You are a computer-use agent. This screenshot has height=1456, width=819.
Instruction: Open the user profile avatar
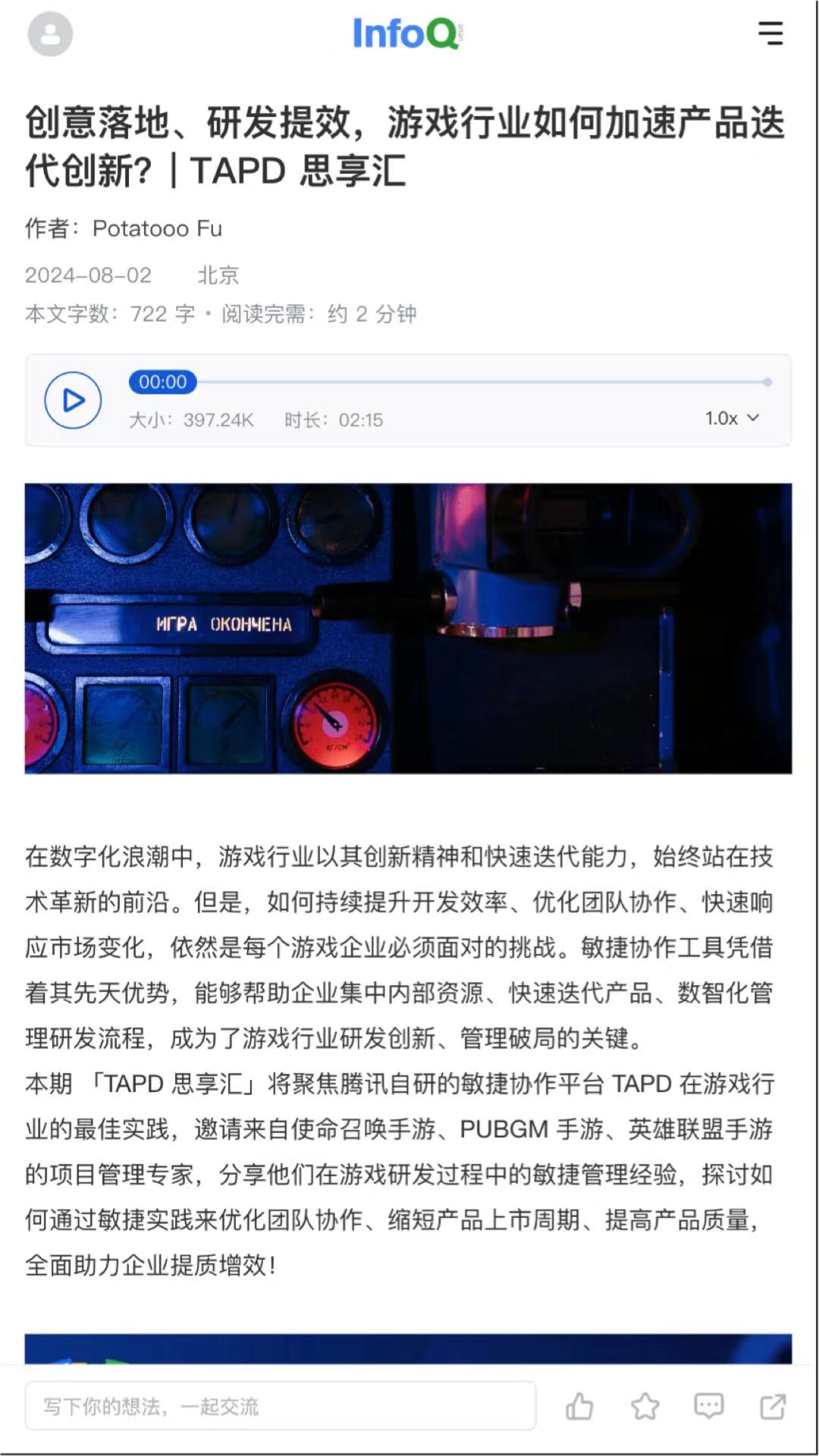click(50, 34)
